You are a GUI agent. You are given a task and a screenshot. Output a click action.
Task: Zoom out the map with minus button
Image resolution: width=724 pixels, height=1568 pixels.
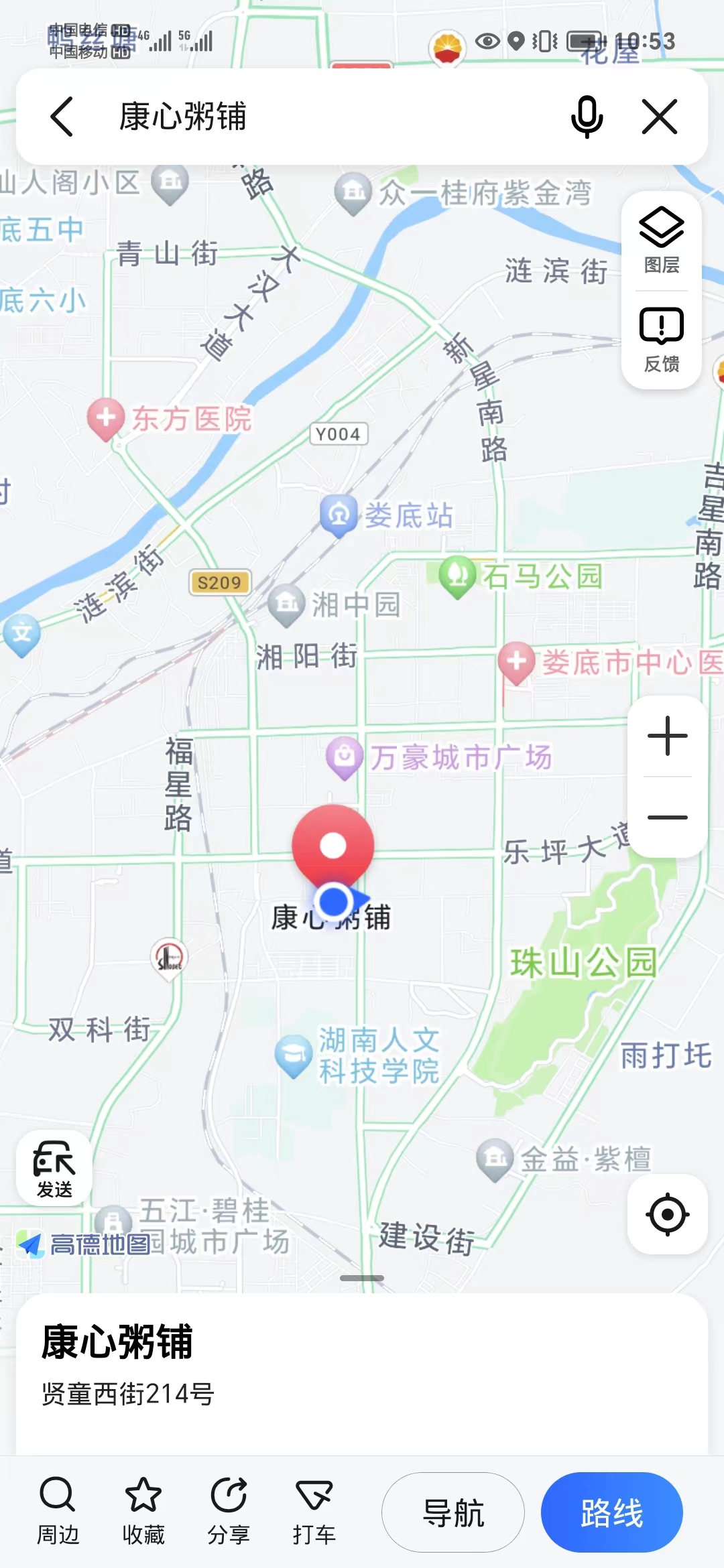point(668,818)
